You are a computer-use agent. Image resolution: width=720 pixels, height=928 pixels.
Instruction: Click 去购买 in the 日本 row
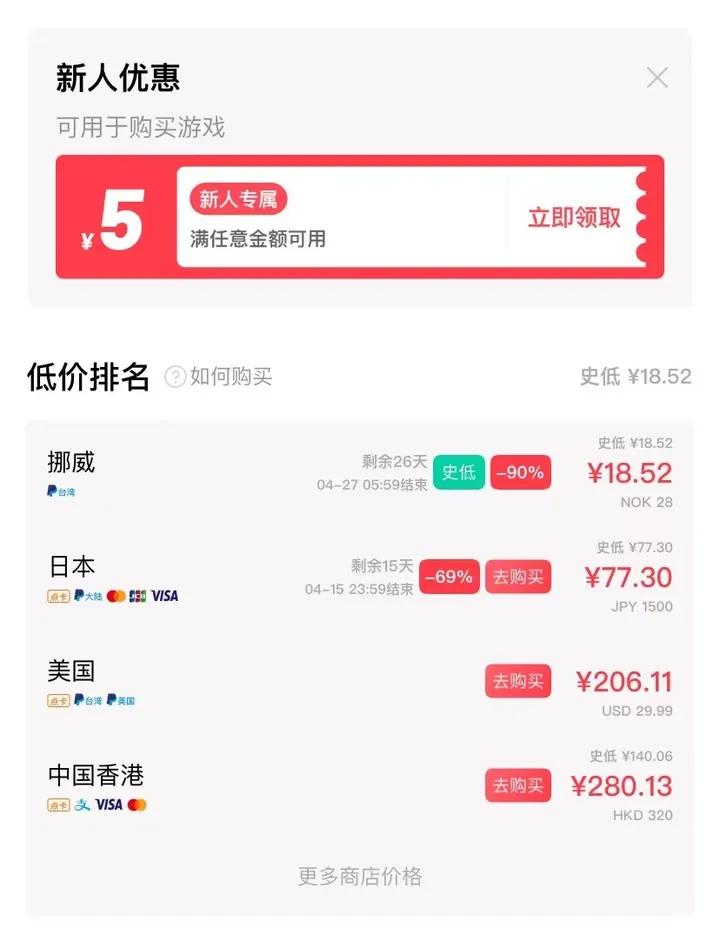pos(518,576)
